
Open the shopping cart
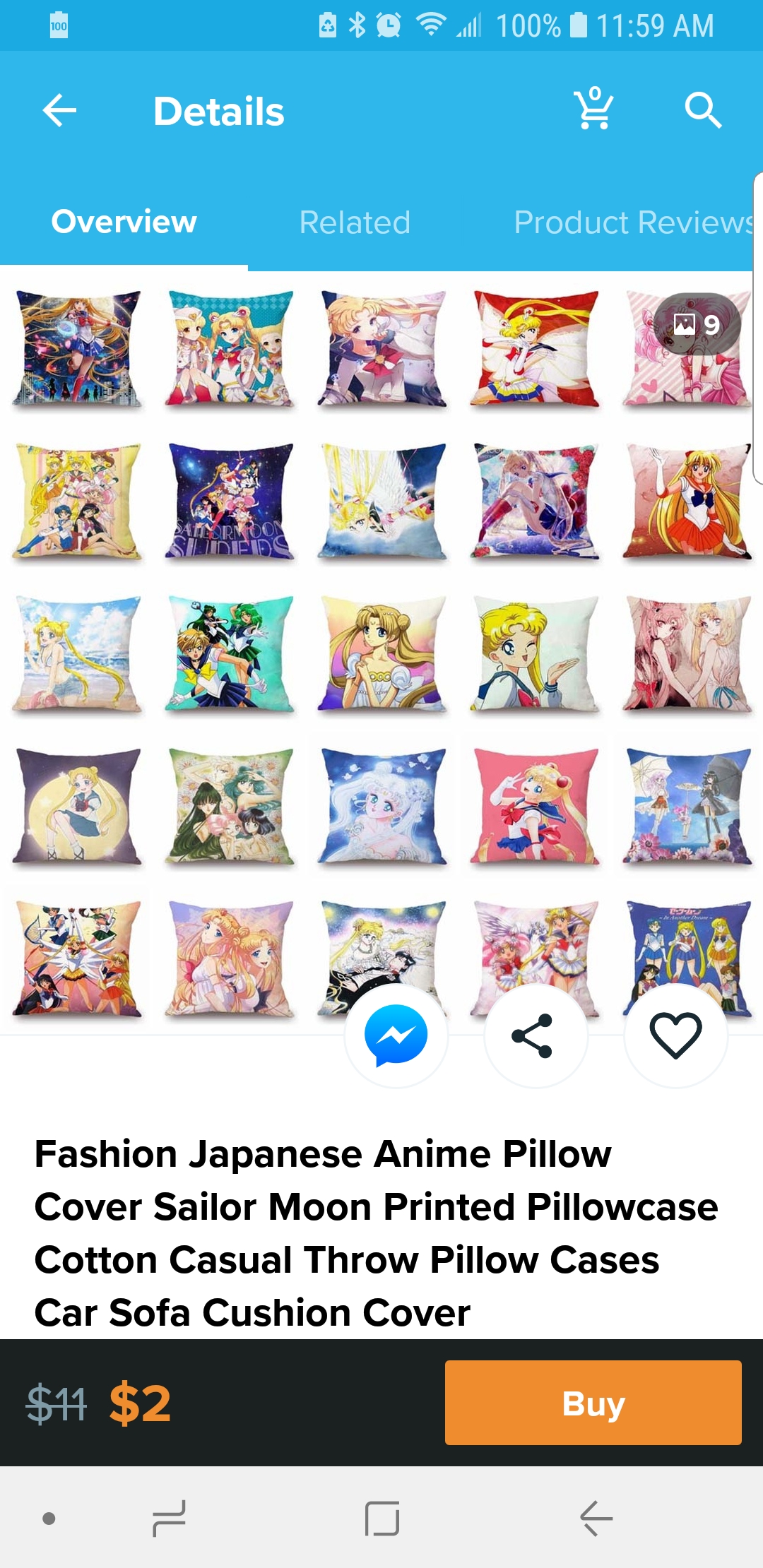tap(594, 109)
